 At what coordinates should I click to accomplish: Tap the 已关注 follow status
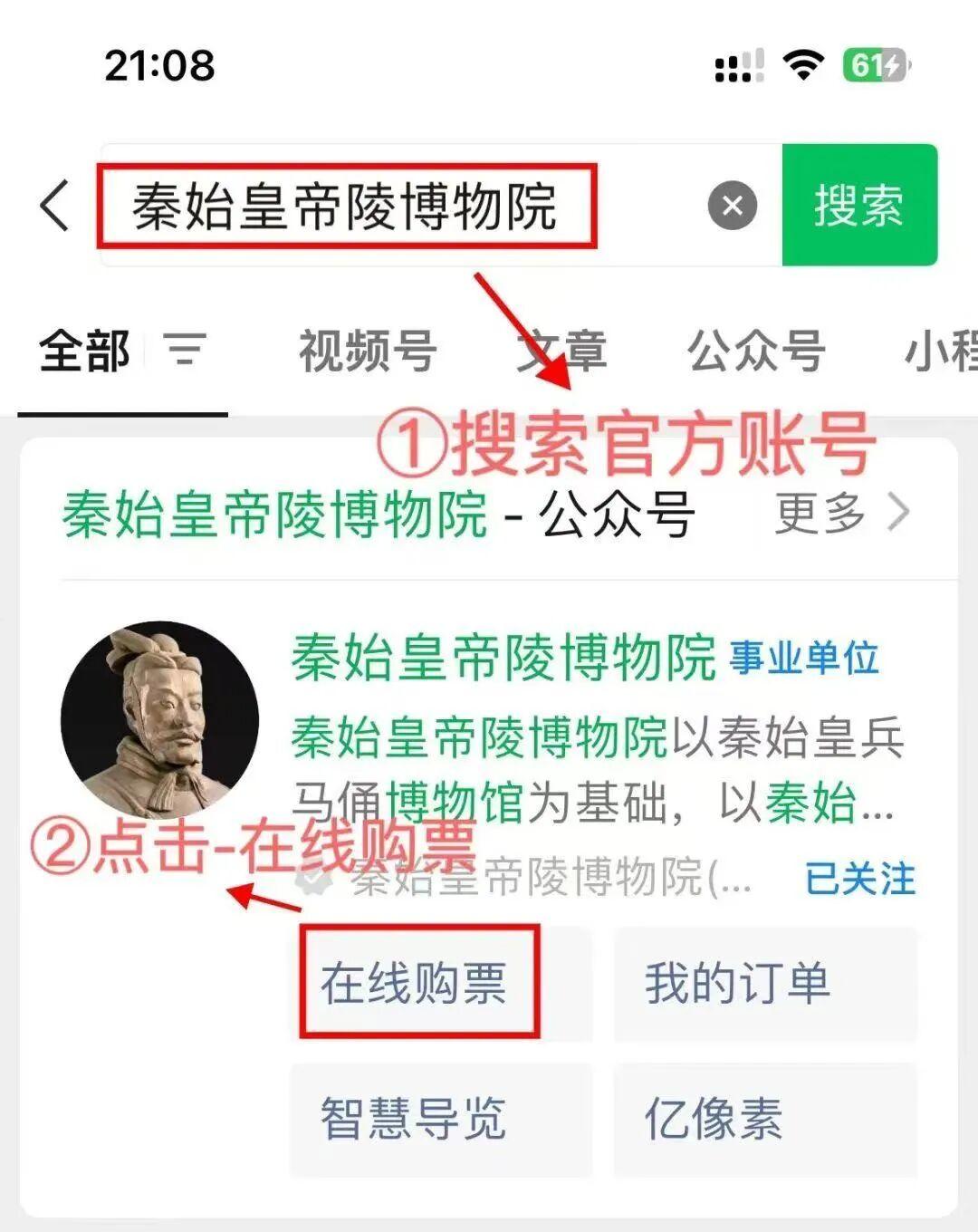click(860, 878)
